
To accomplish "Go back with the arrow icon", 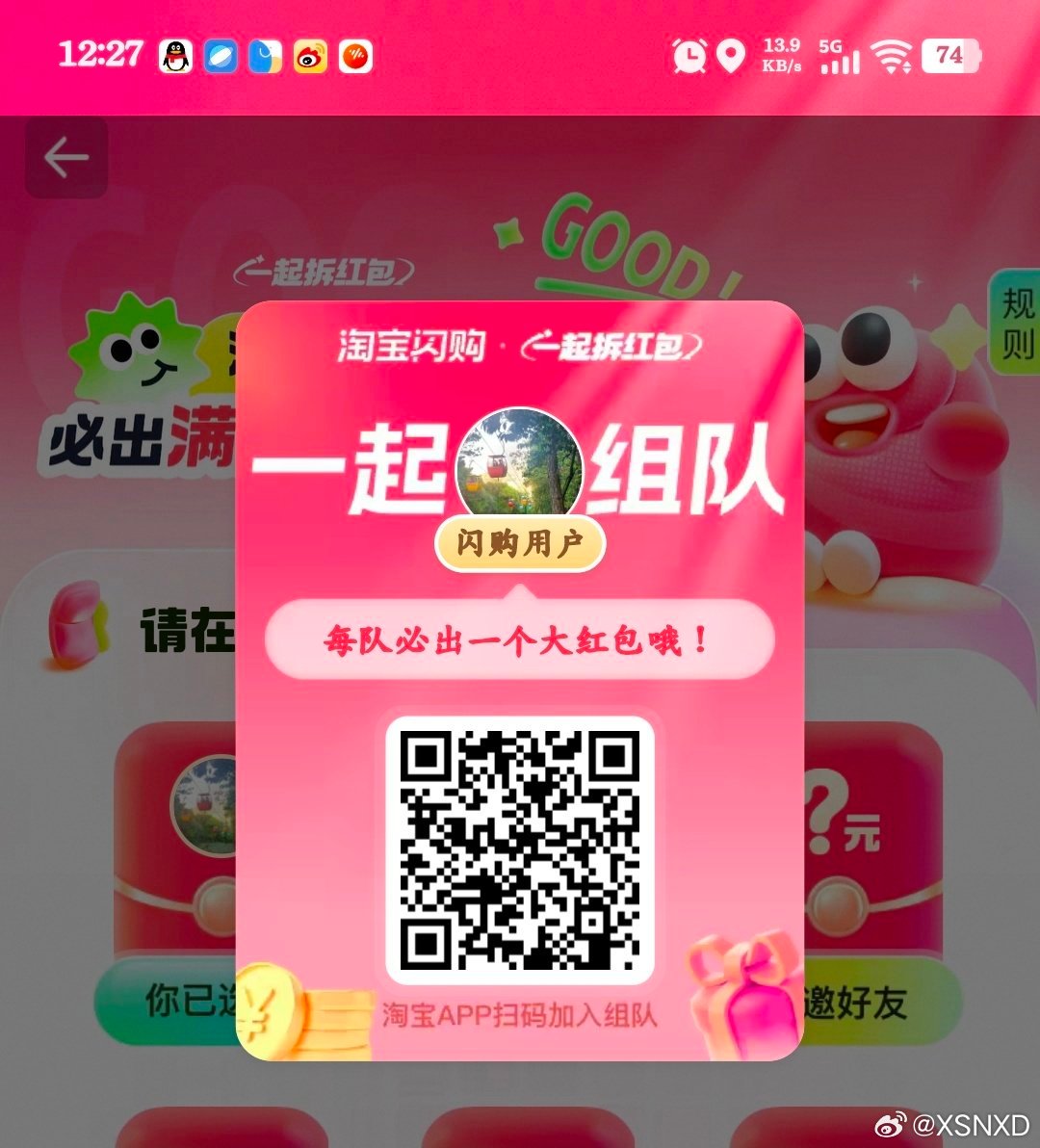I will [x=65, y=158].
